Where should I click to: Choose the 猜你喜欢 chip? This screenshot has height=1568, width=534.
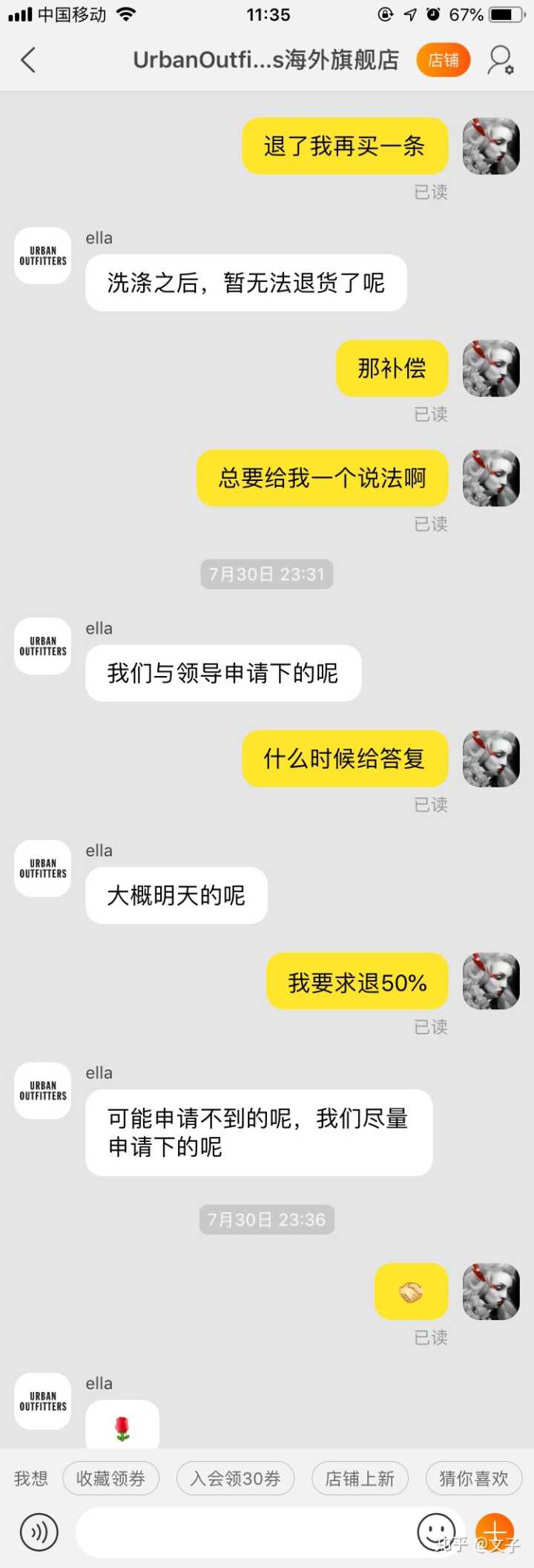pos(473,1478)
